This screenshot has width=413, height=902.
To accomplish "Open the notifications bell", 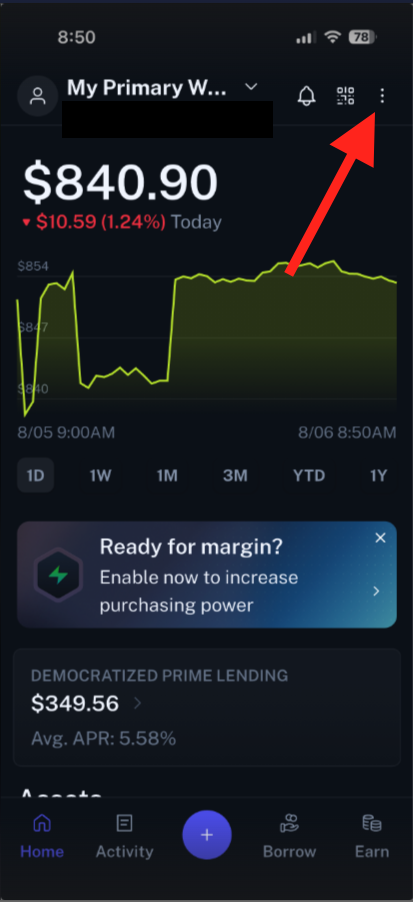I will point(307,96).
